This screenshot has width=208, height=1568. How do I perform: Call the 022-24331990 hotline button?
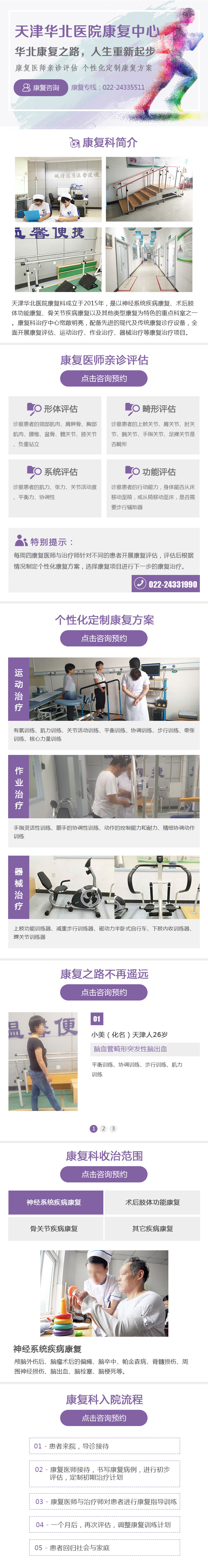click(166, 584)
